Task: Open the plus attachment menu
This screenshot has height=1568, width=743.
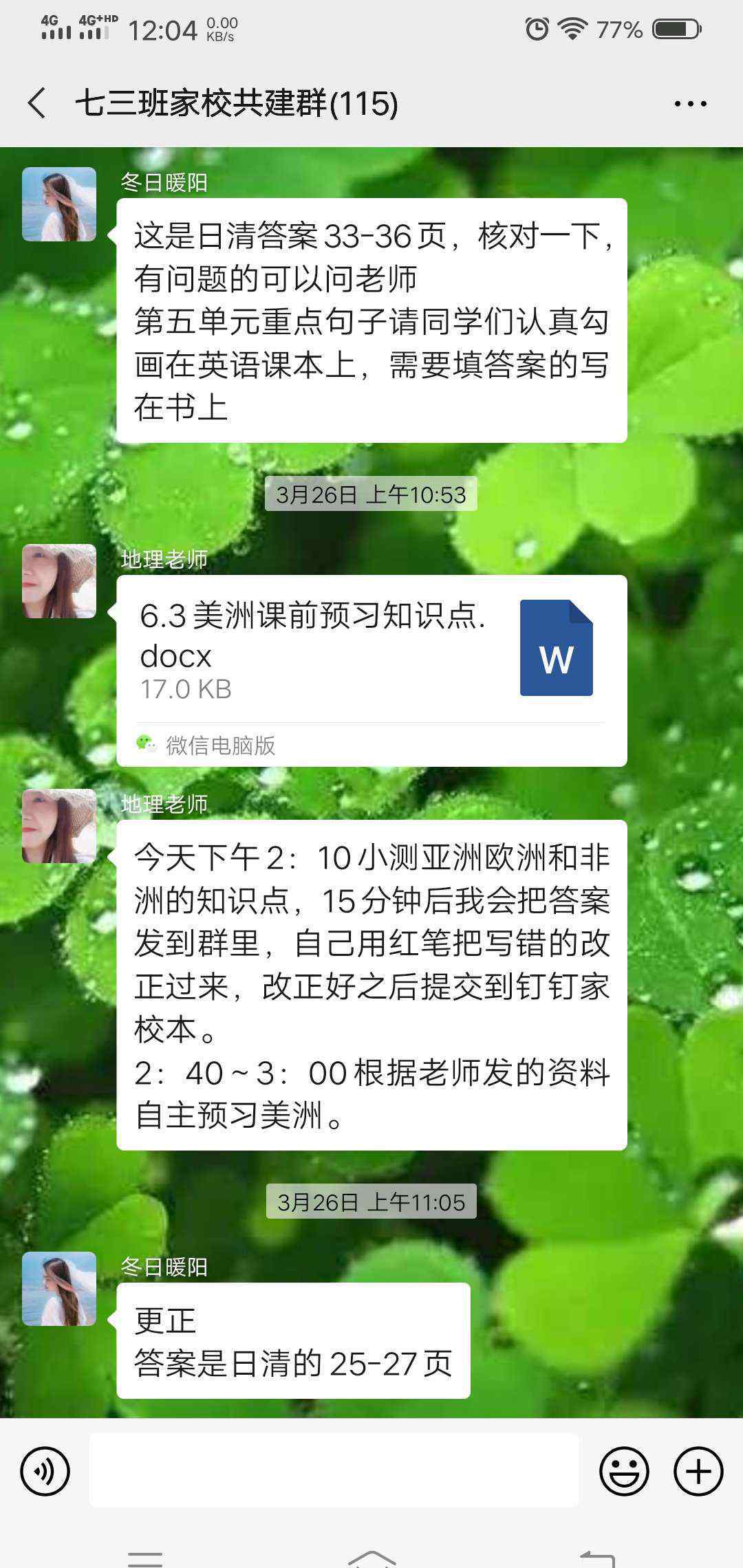Action: [698, 1472]
